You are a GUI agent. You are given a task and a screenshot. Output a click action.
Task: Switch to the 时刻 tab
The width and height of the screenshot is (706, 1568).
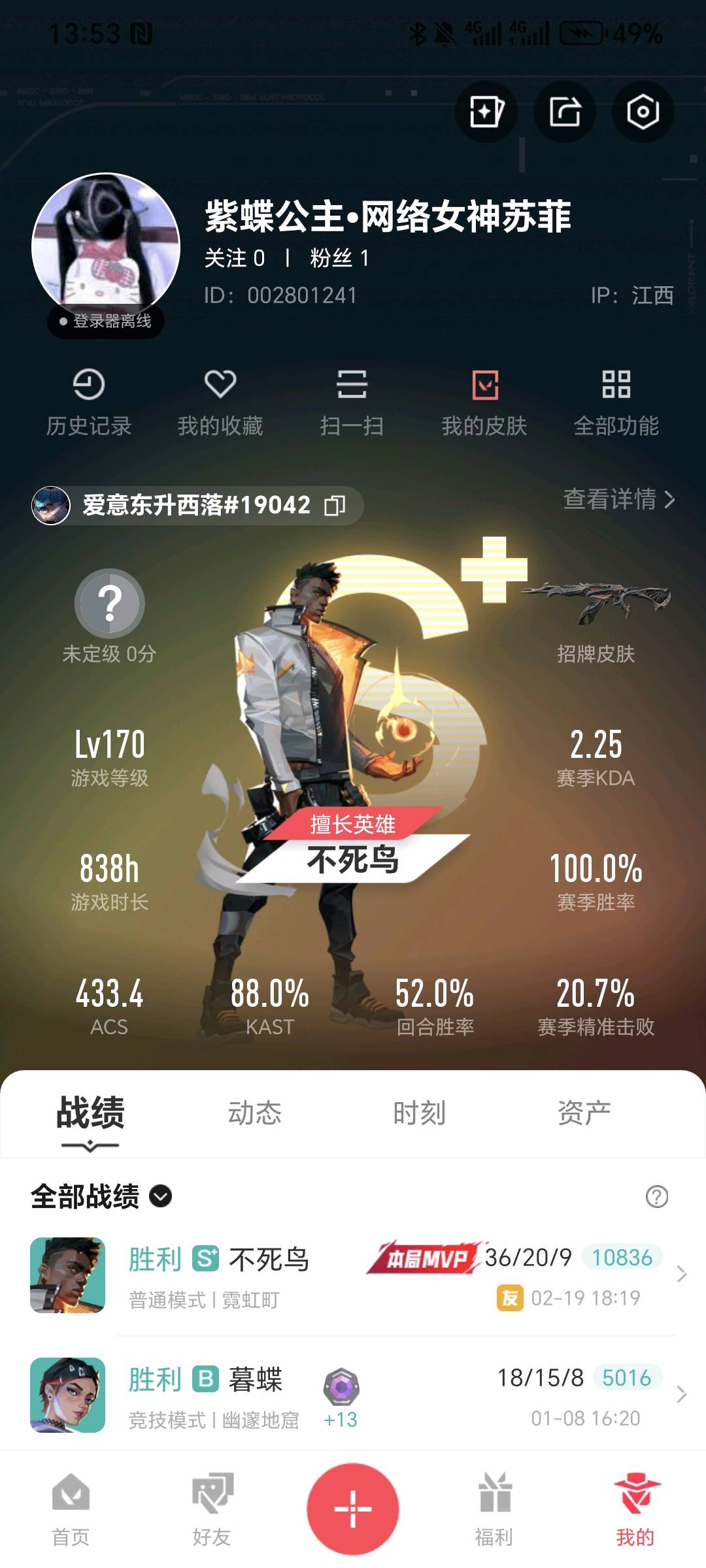pyautogui.click(x=419, y=1113)
